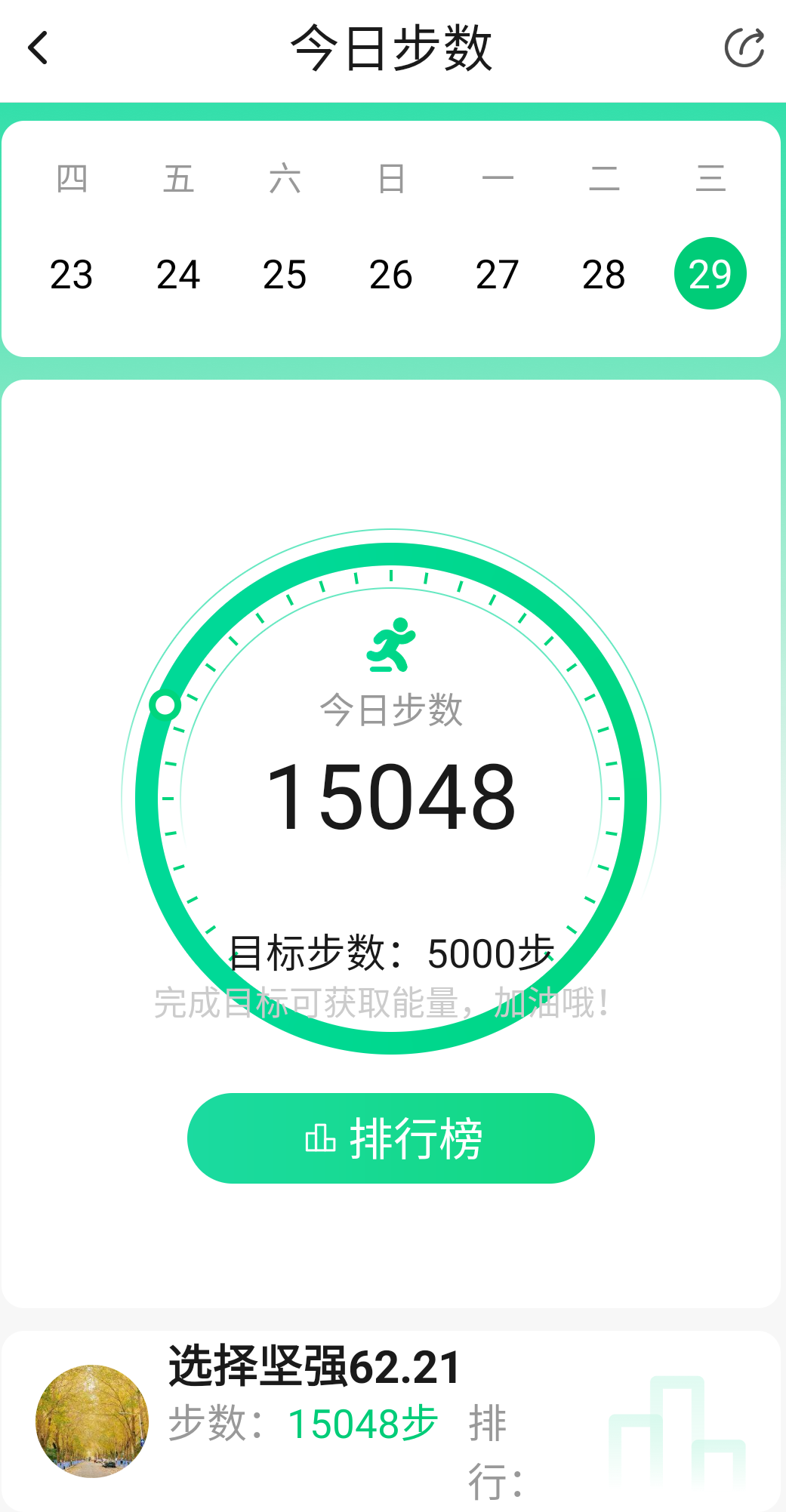Open the 排行榜 leaderboard
The image size is (786, 1512).
pyautogui.click(x=391, y=1138)
